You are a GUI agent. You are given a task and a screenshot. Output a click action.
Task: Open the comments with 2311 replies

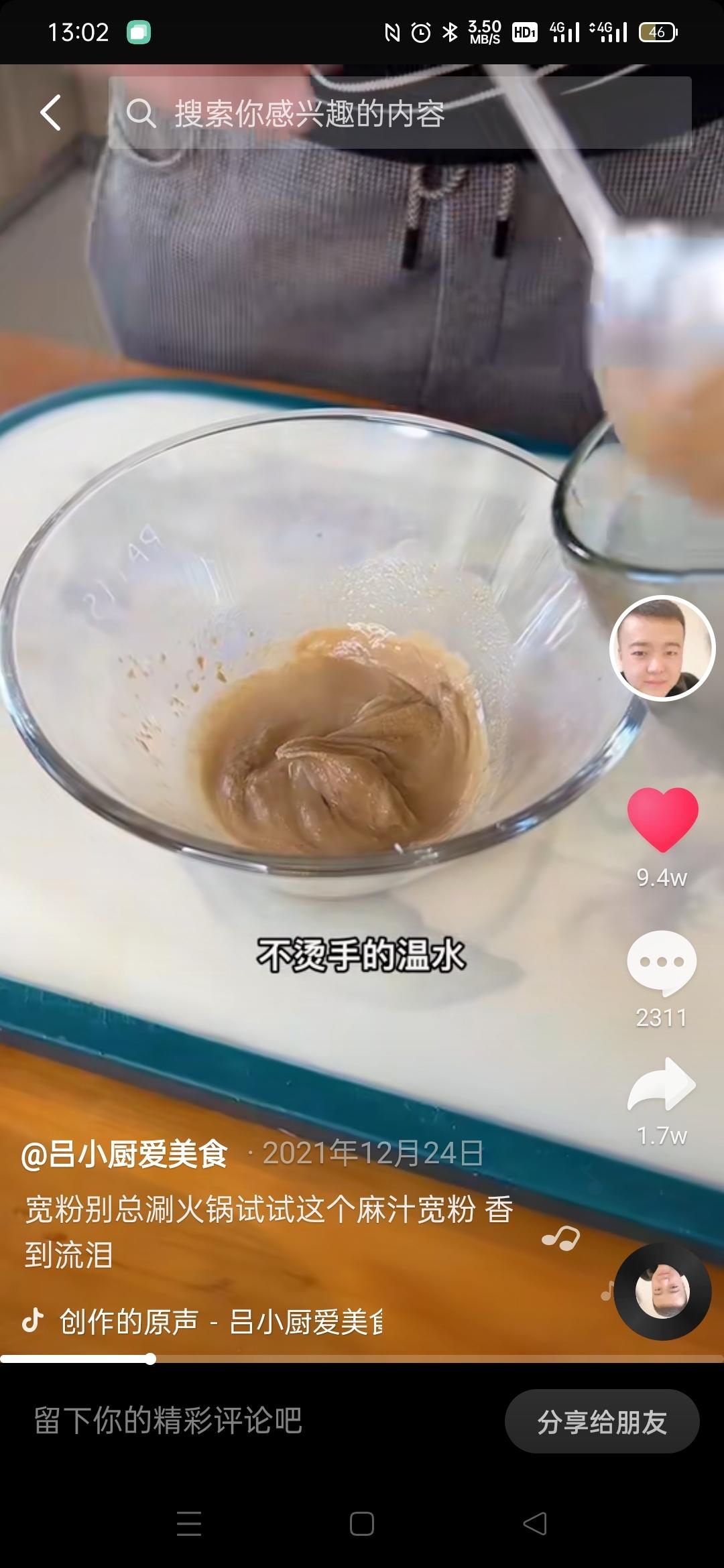pos(662,962)
